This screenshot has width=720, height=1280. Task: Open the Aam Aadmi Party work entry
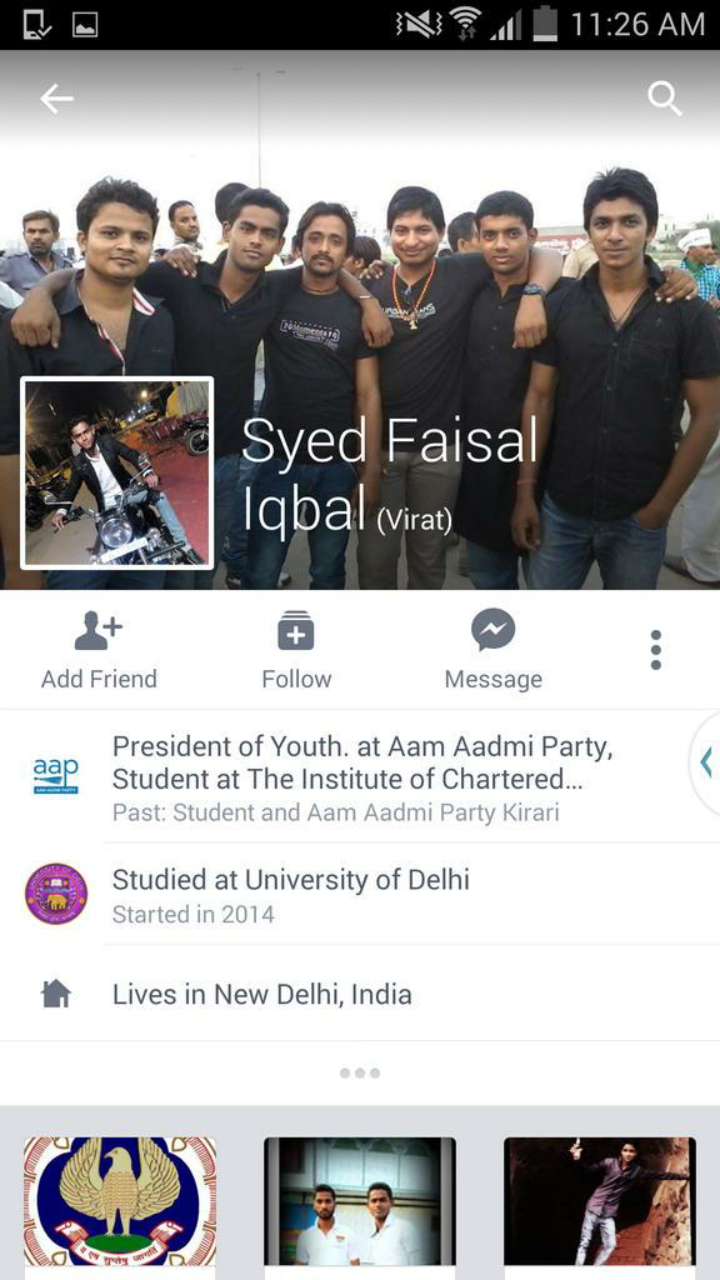[x=360, y=777]
